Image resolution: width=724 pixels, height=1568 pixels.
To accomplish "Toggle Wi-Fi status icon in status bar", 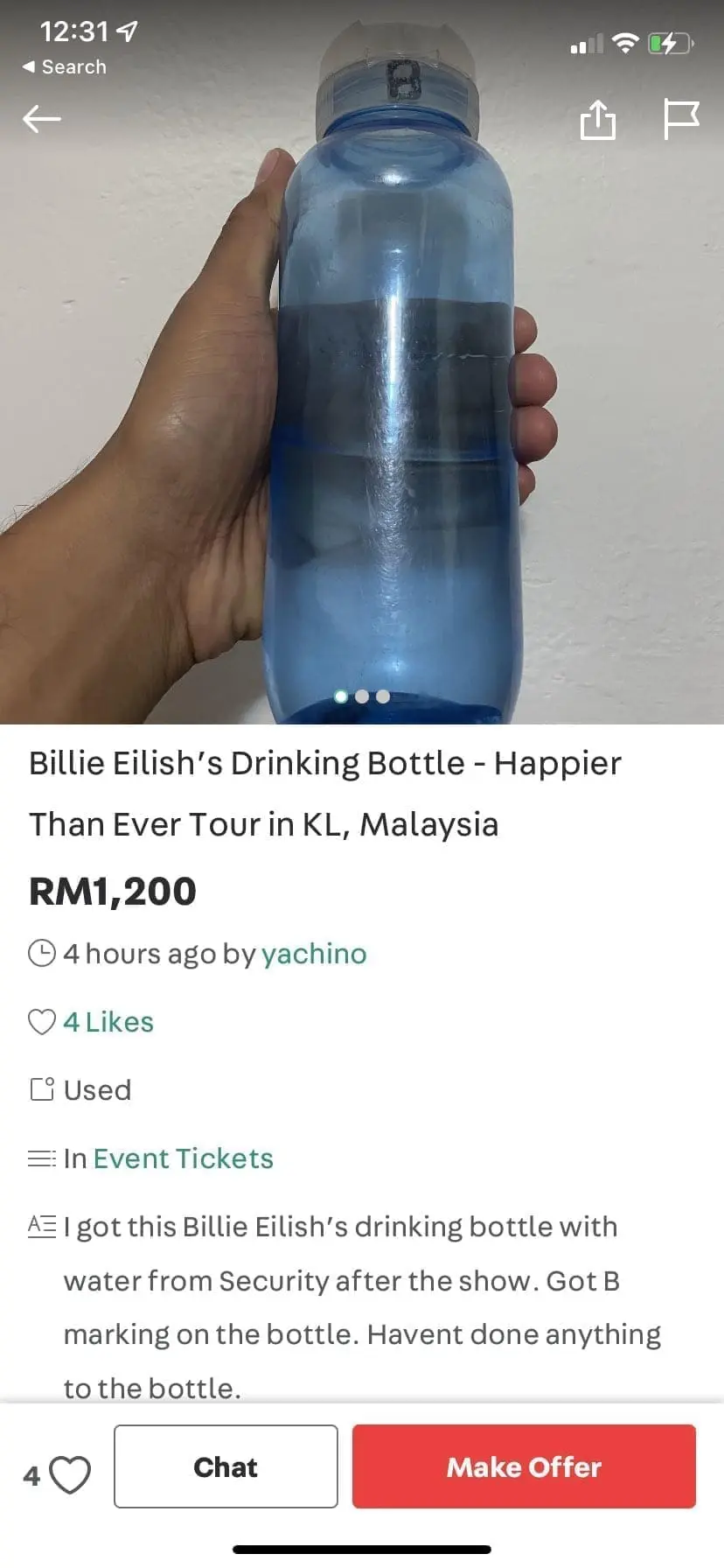I will [626, 43].
